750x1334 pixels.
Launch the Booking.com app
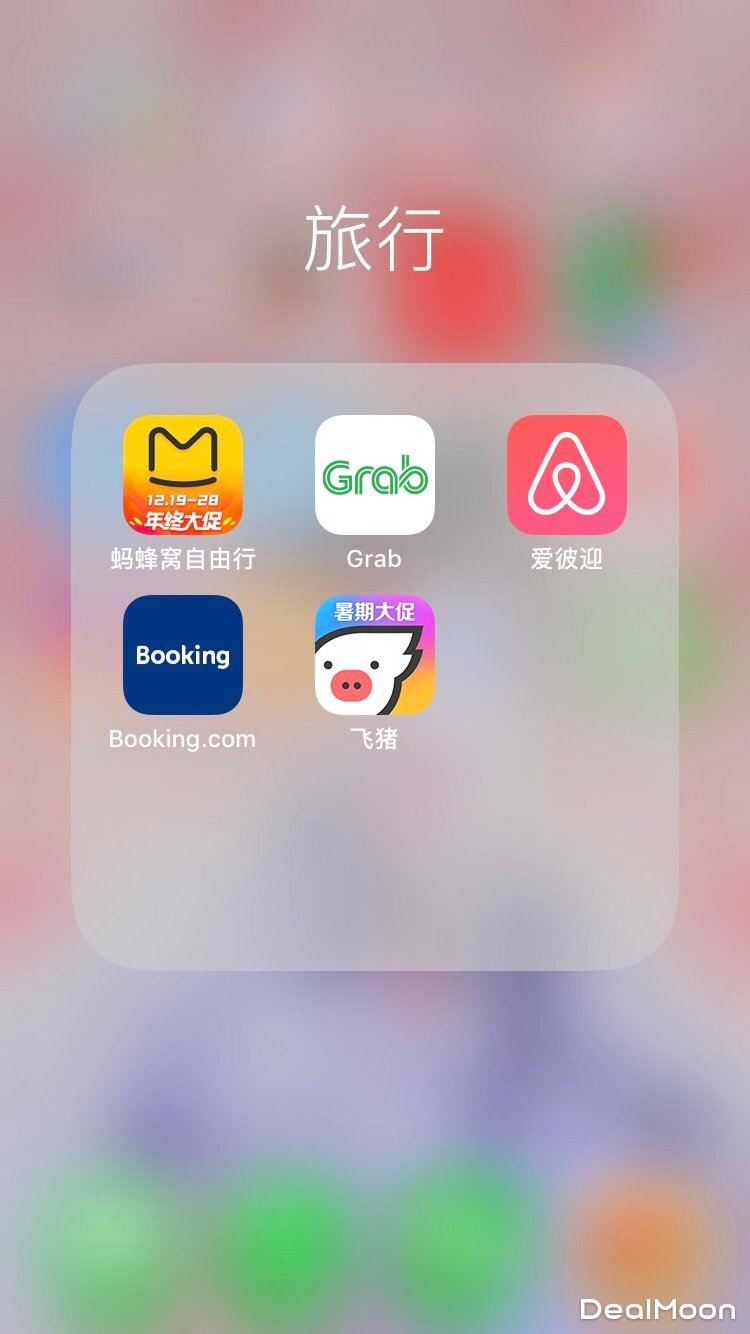183,655
